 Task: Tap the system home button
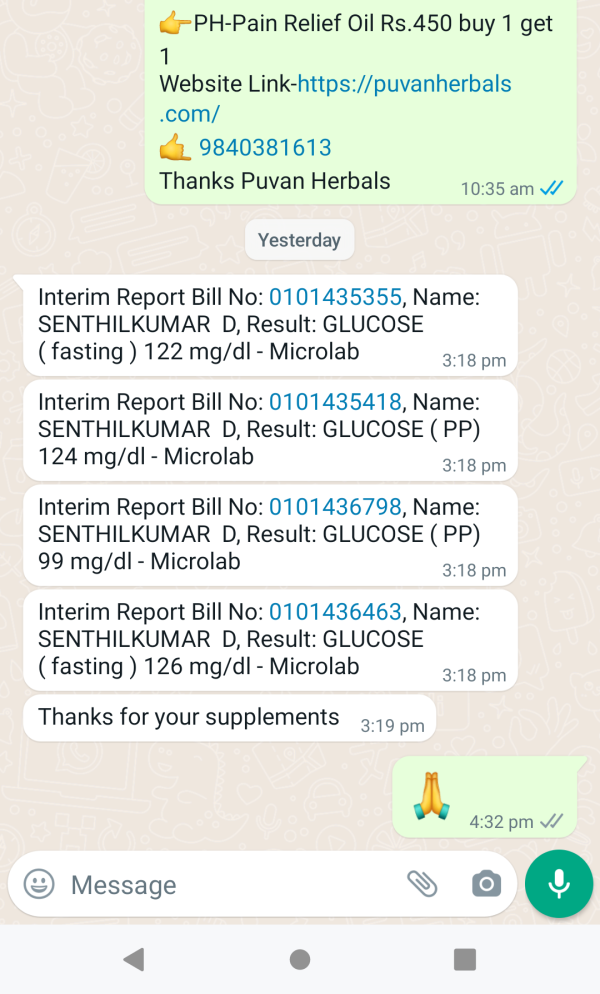[300, 959]
